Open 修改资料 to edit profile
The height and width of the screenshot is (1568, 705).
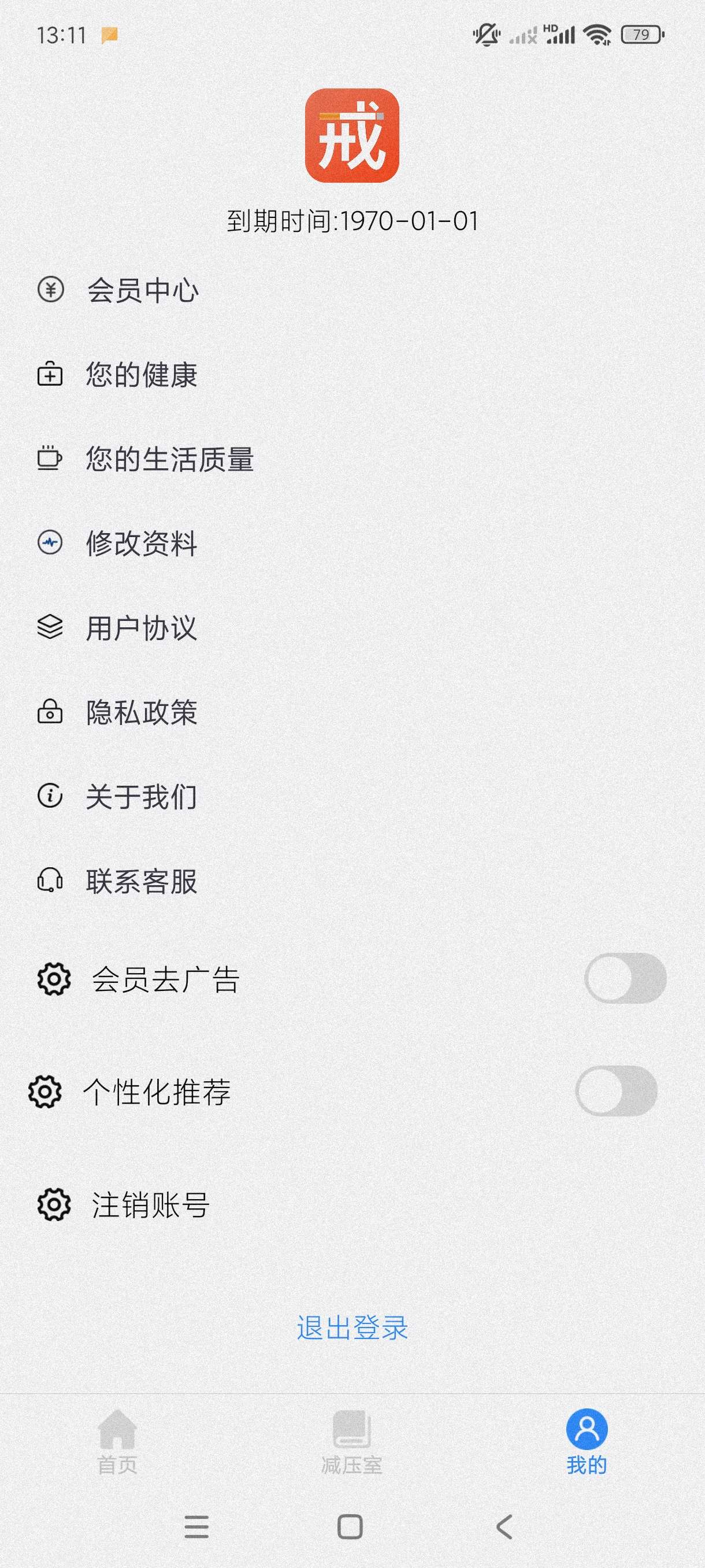[141, 543]
